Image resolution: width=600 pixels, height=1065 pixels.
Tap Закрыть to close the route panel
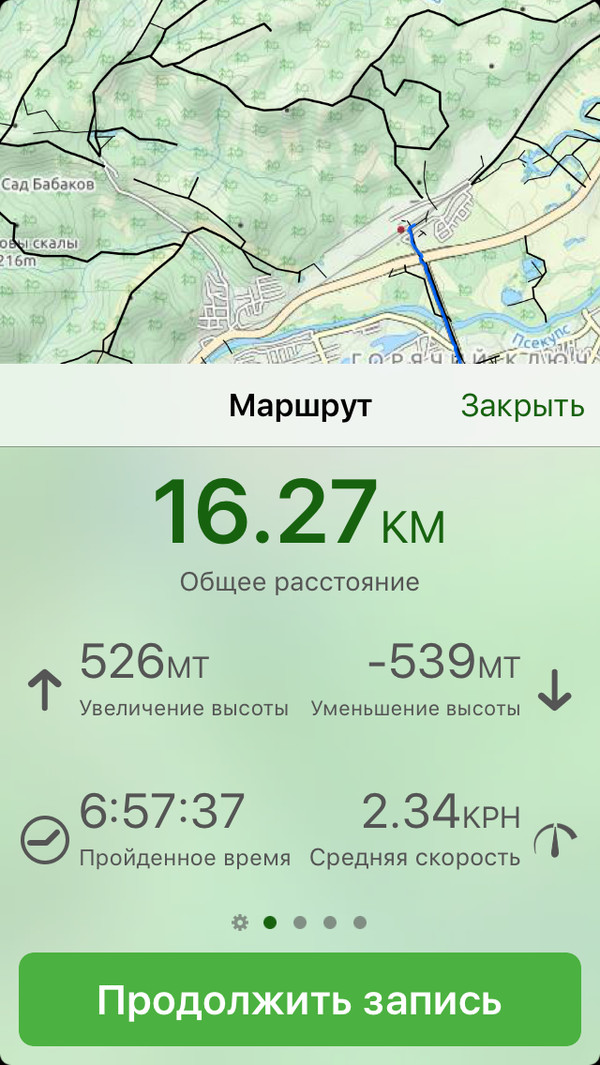click(x=522, y=406)
